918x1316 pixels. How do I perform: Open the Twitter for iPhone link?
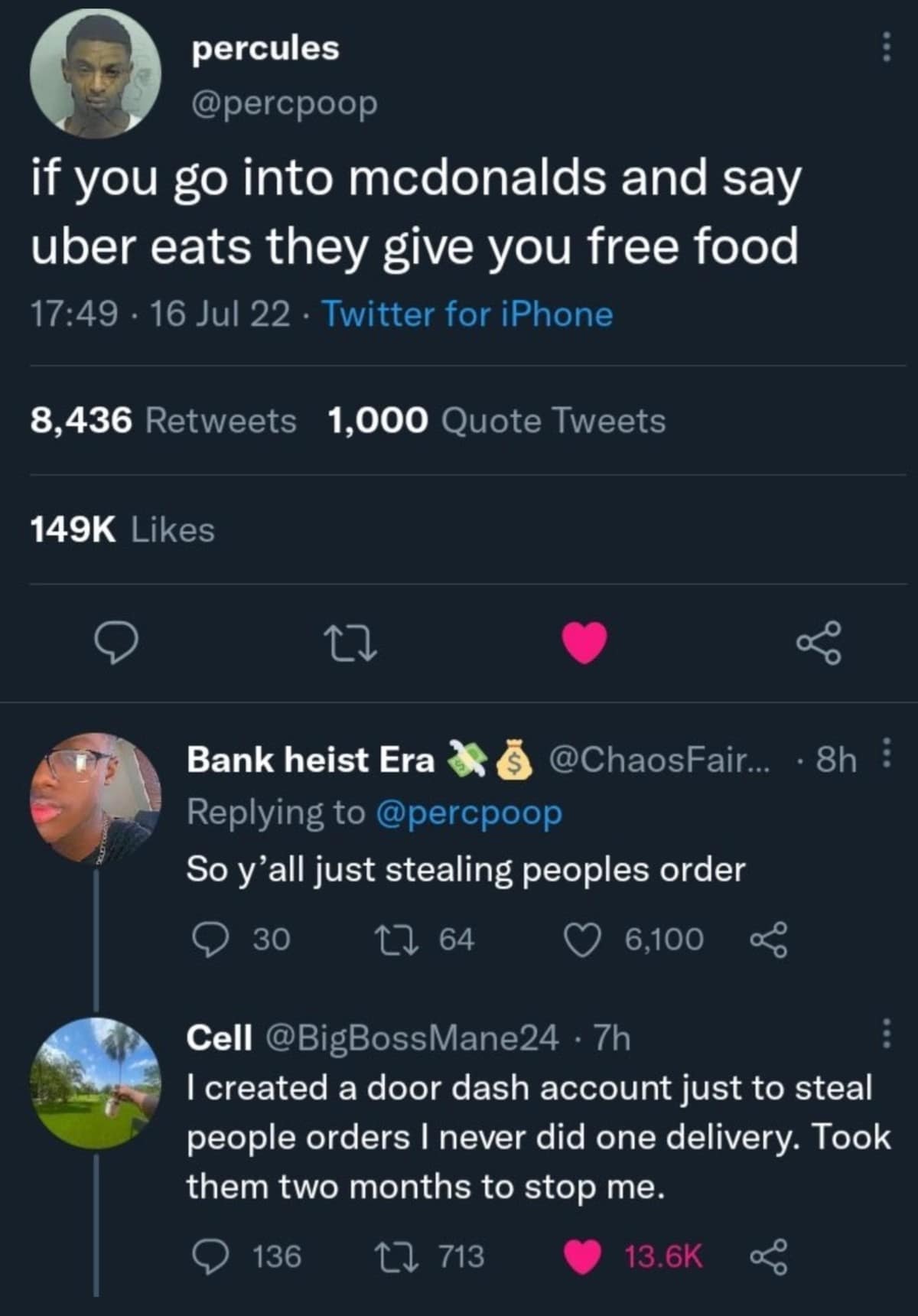click(x=467, y=314)
